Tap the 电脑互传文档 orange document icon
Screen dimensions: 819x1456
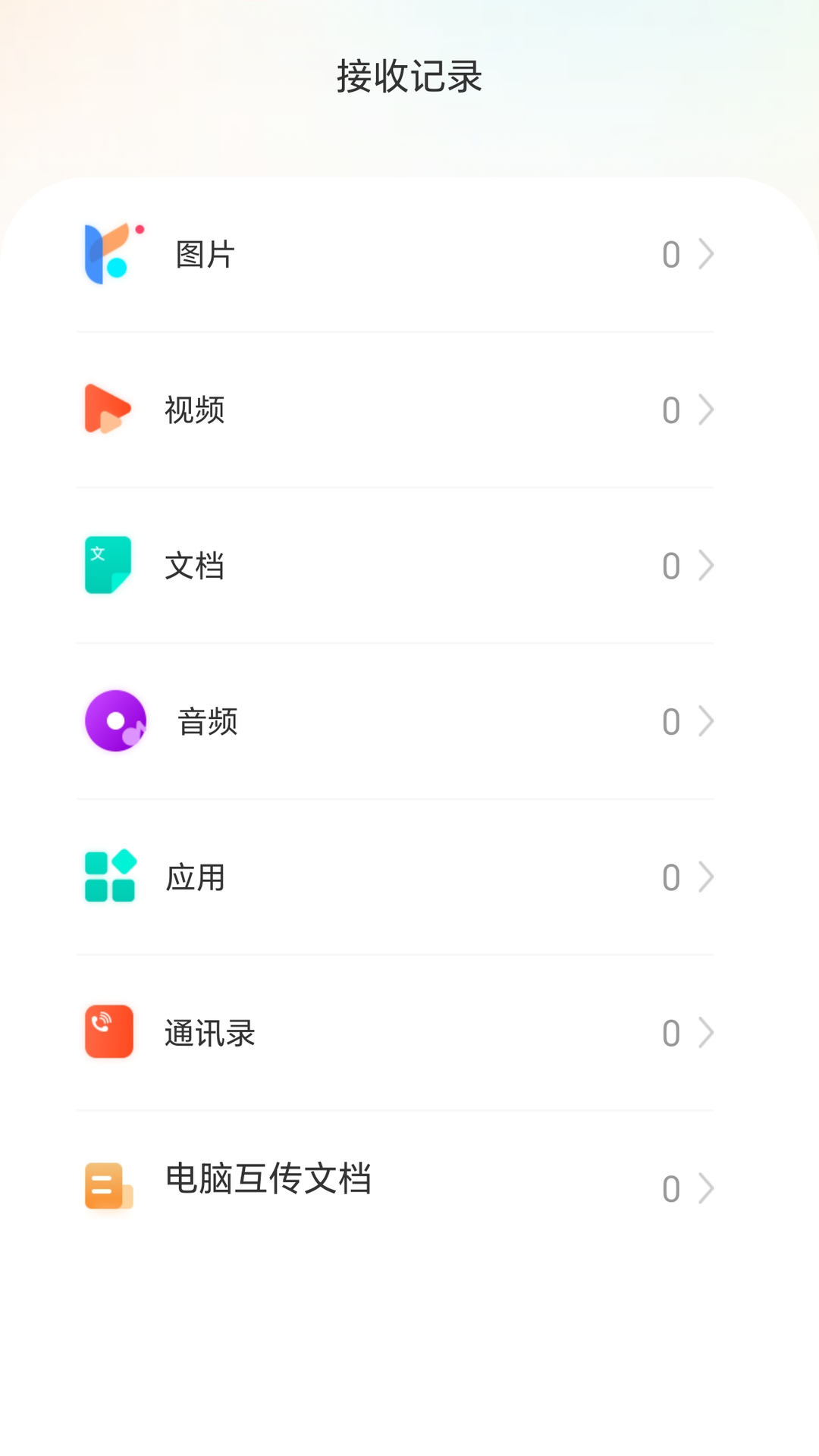pyautogui.click(x=108, y=1185)
